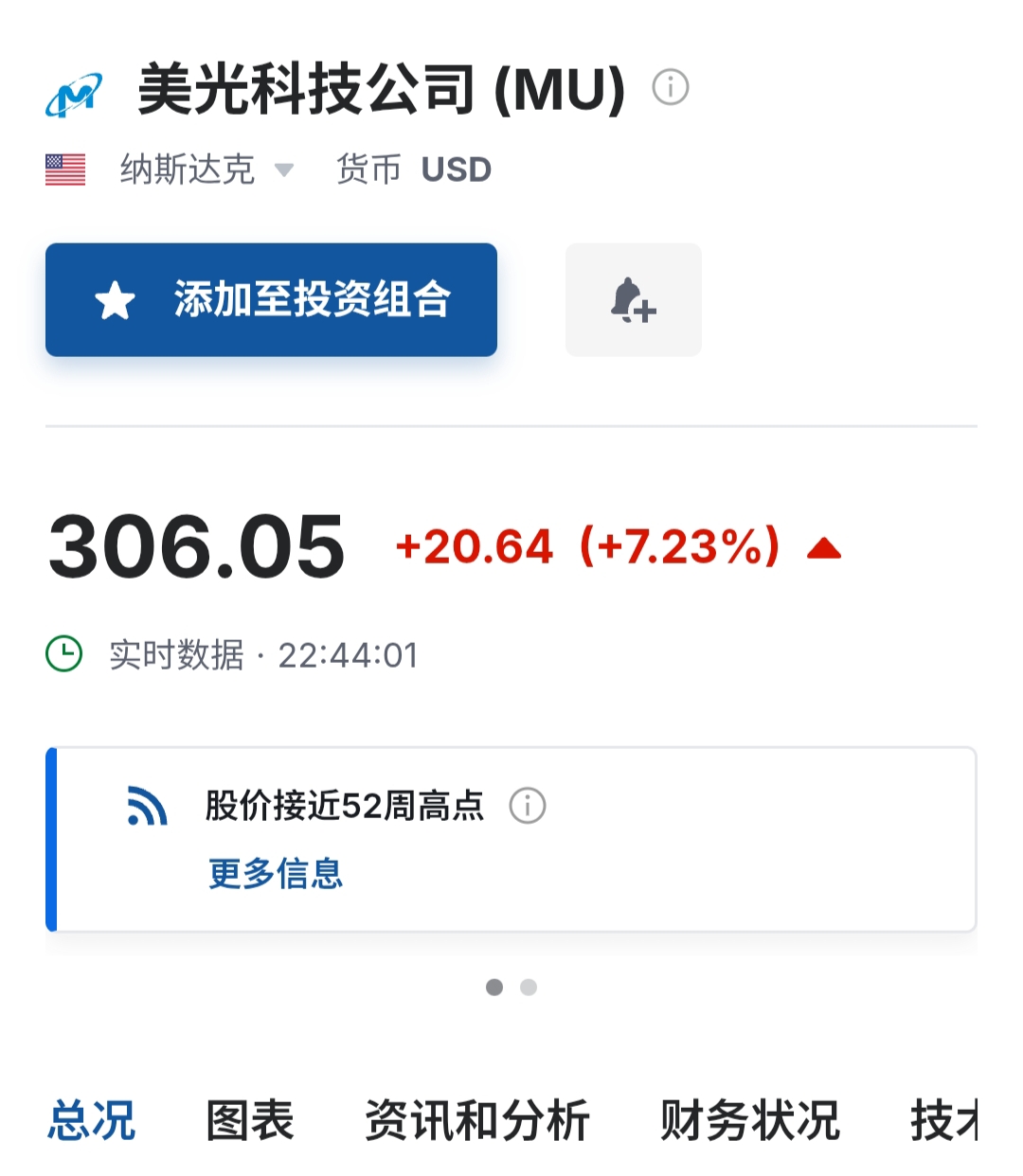Click the red upward triangle next to +7.23%
The width and height of the screenshot is (1023, 1176).
[x=823, y=545]
